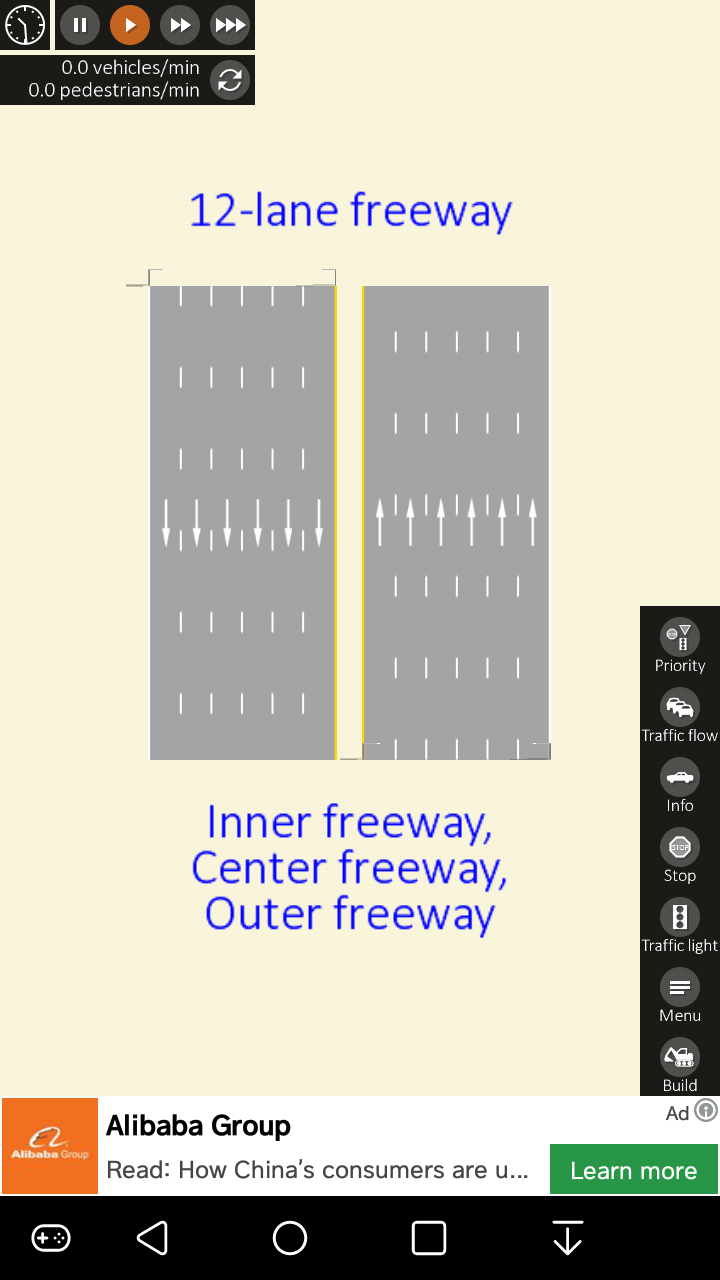The image size is (720, 1280).
Task: Reset the vehicles per minute counter
Action: 231,80
